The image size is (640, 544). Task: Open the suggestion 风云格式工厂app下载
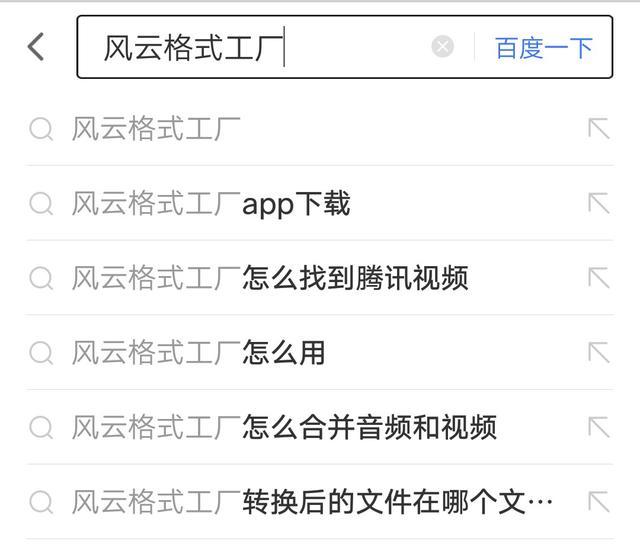[211, 204]
